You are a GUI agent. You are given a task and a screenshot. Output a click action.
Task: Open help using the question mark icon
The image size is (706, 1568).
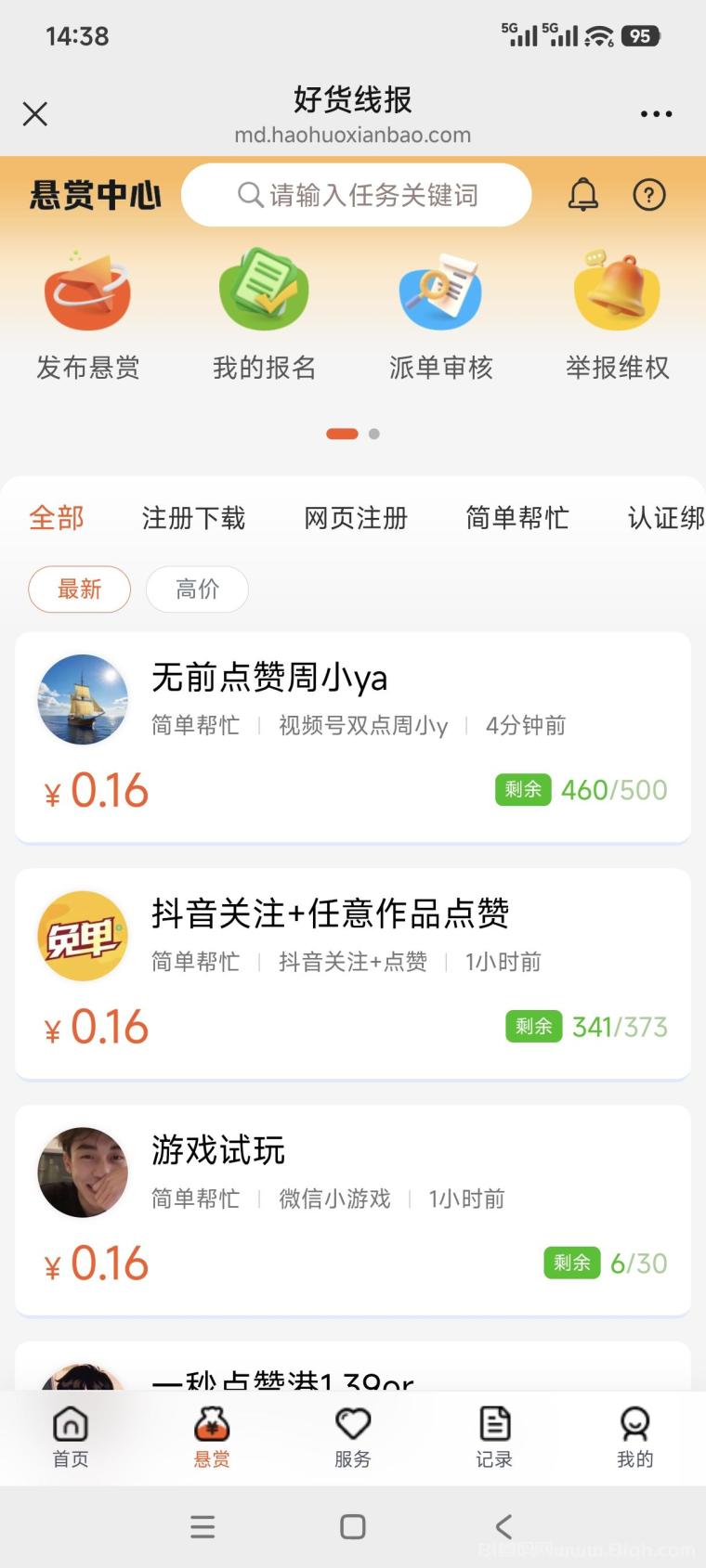[649, 195]
